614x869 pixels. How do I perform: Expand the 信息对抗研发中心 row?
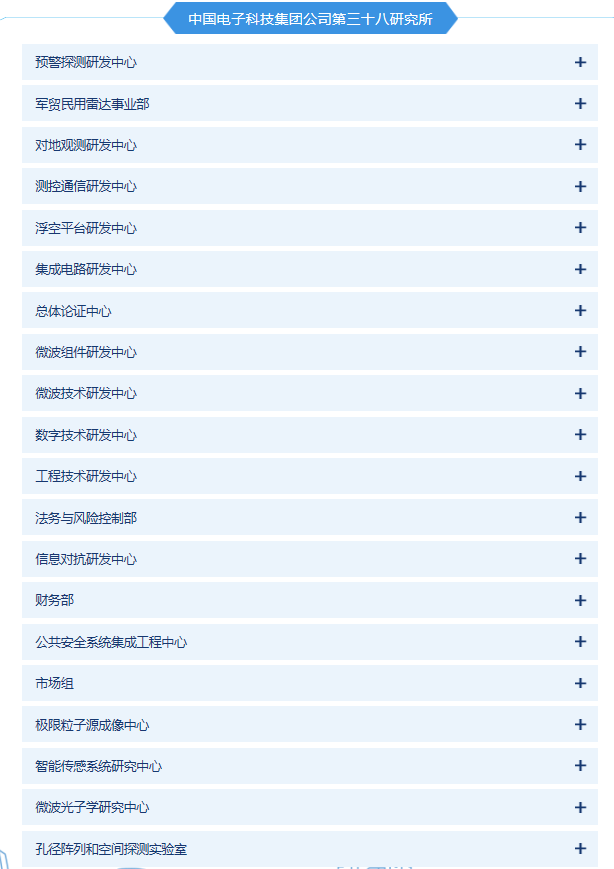580,559
